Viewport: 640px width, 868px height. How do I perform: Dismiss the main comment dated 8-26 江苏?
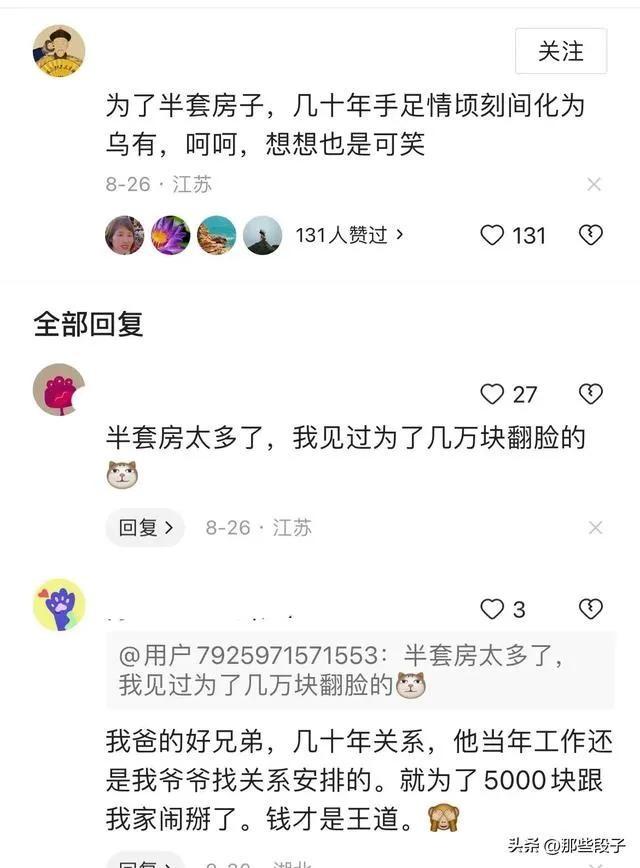tap(594, 185)
